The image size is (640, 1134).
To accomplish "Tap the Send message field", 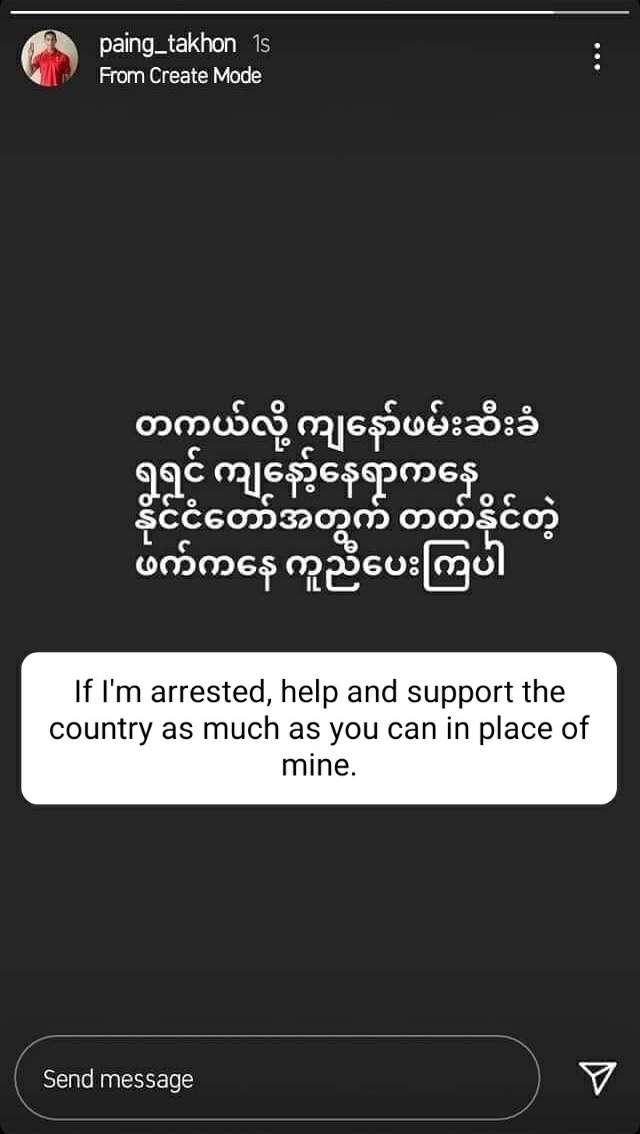I will [x=277, y=1078].
